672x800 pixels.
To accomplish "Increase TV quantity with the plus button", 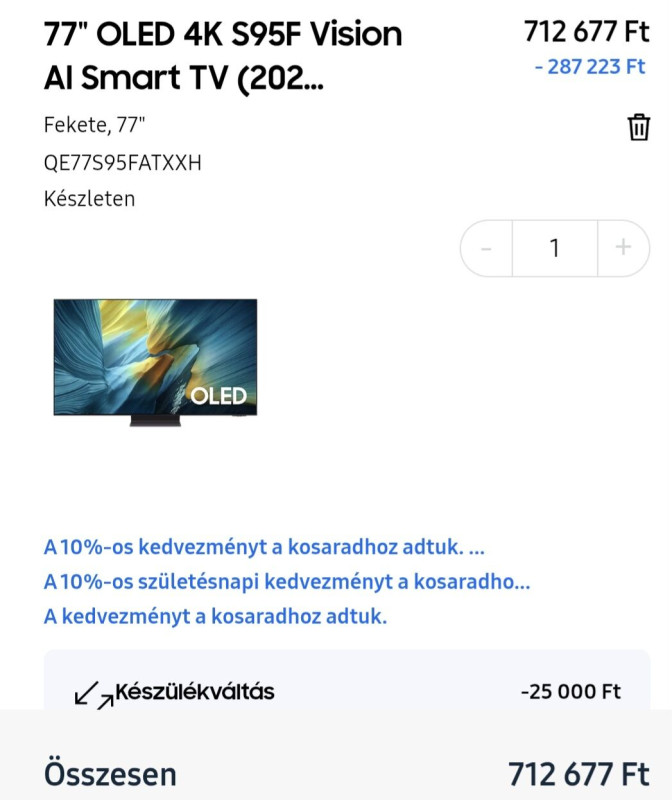I will (623, 248).
